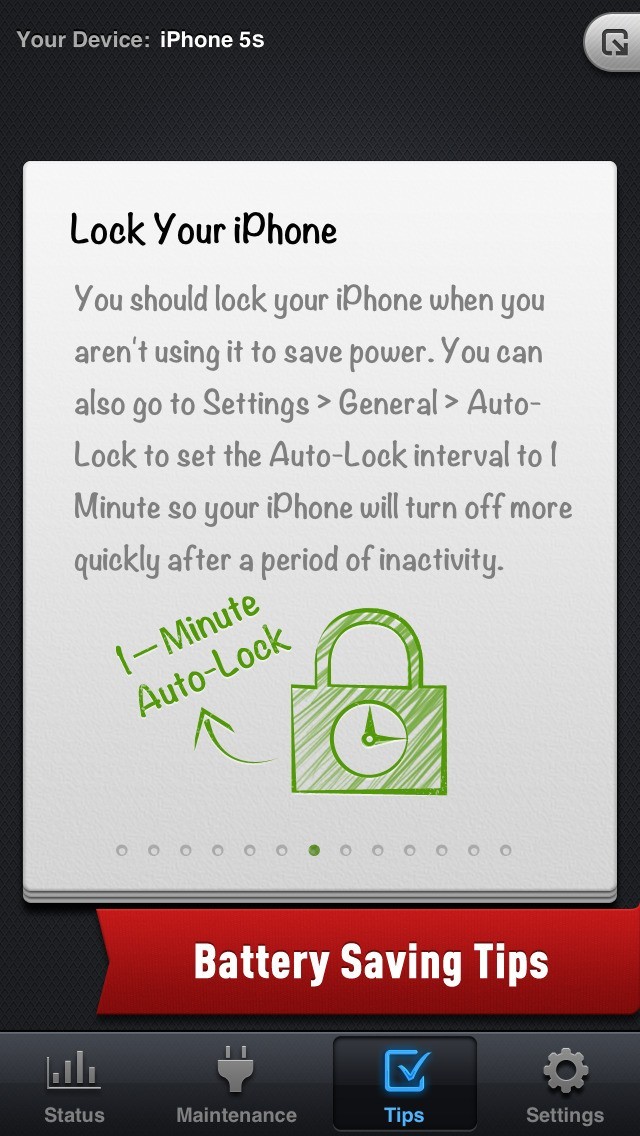Tap the tips page indicator dots
The height and width of the screenshot is (1136, 640).
pyautogui.click(x=314, y=851)
